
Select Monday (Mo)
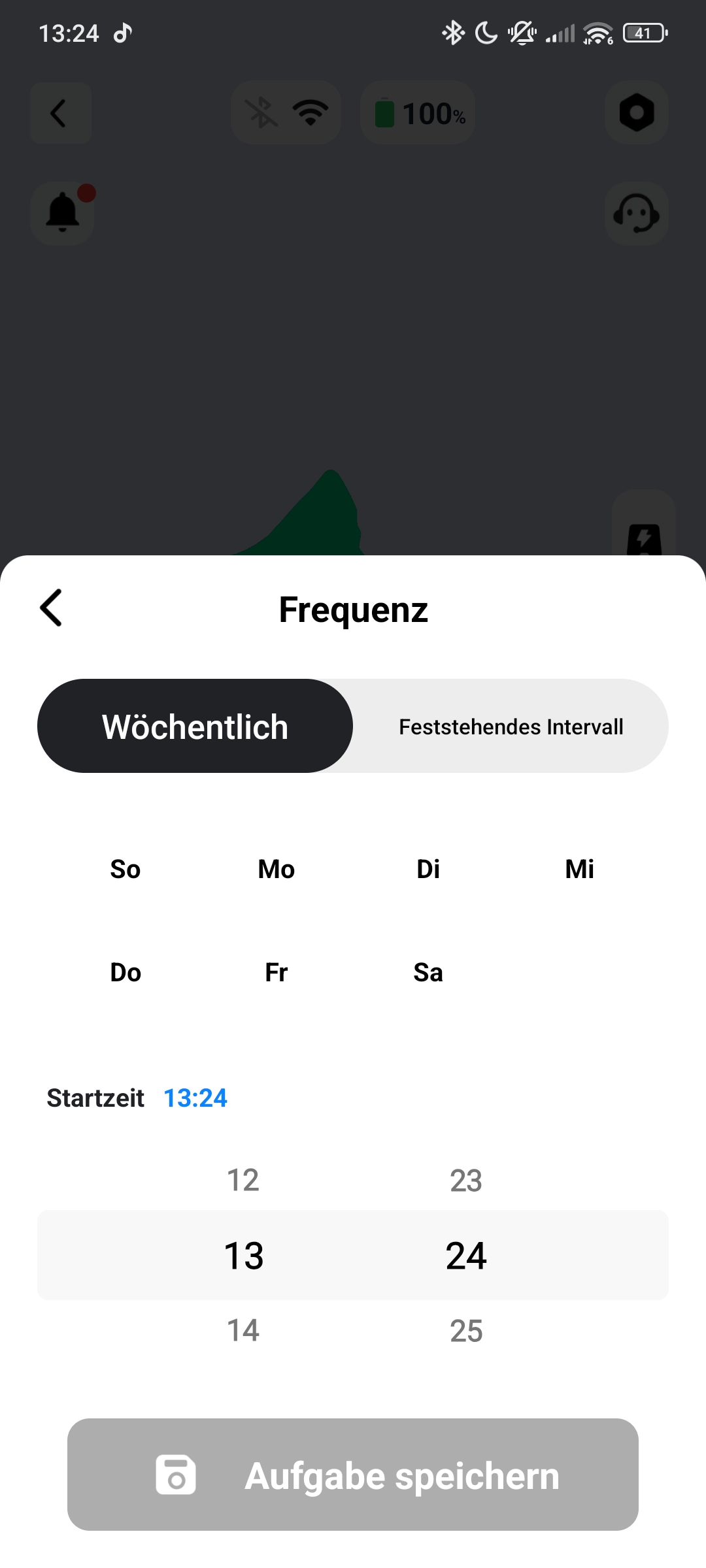click(x=277, y=870)
